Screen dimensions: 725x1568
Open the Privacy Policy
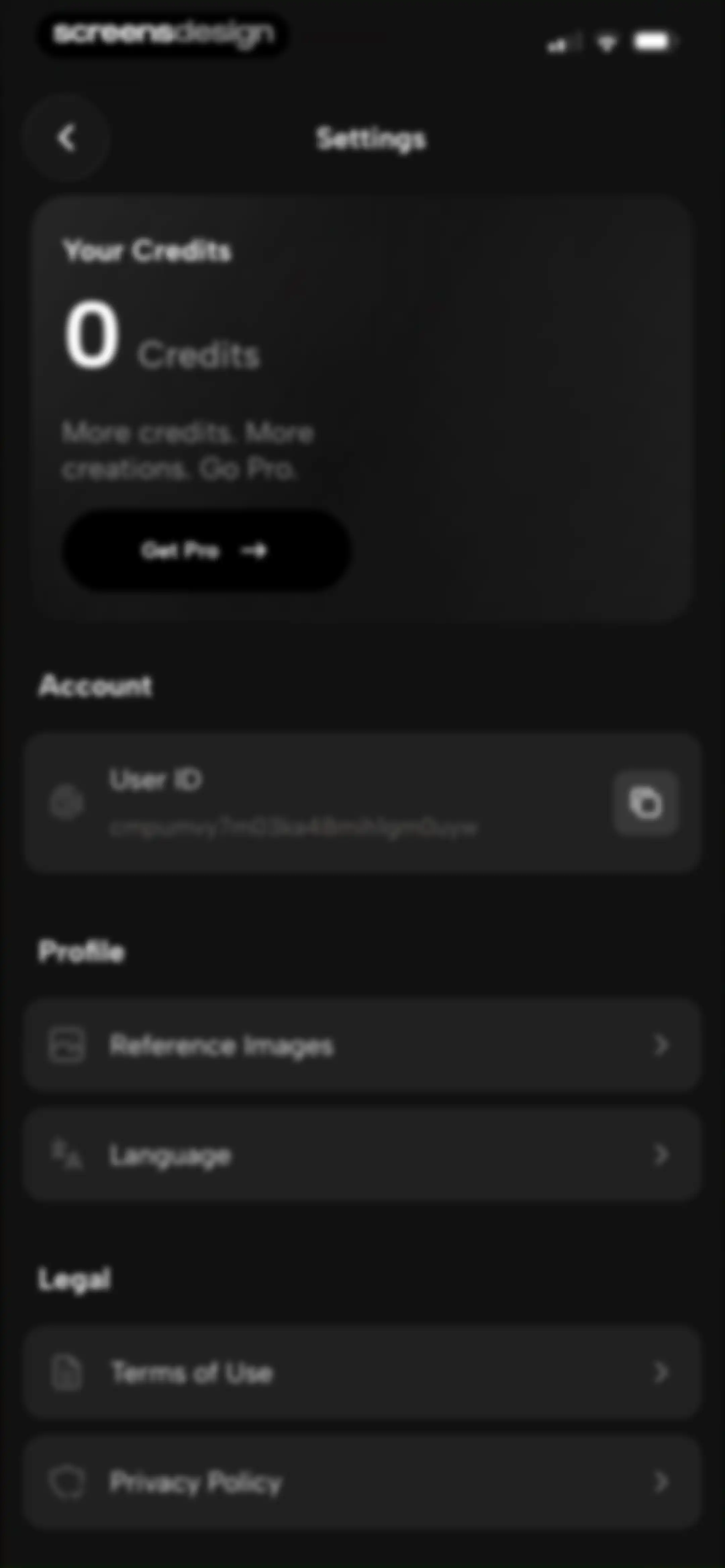[363, 1482]
